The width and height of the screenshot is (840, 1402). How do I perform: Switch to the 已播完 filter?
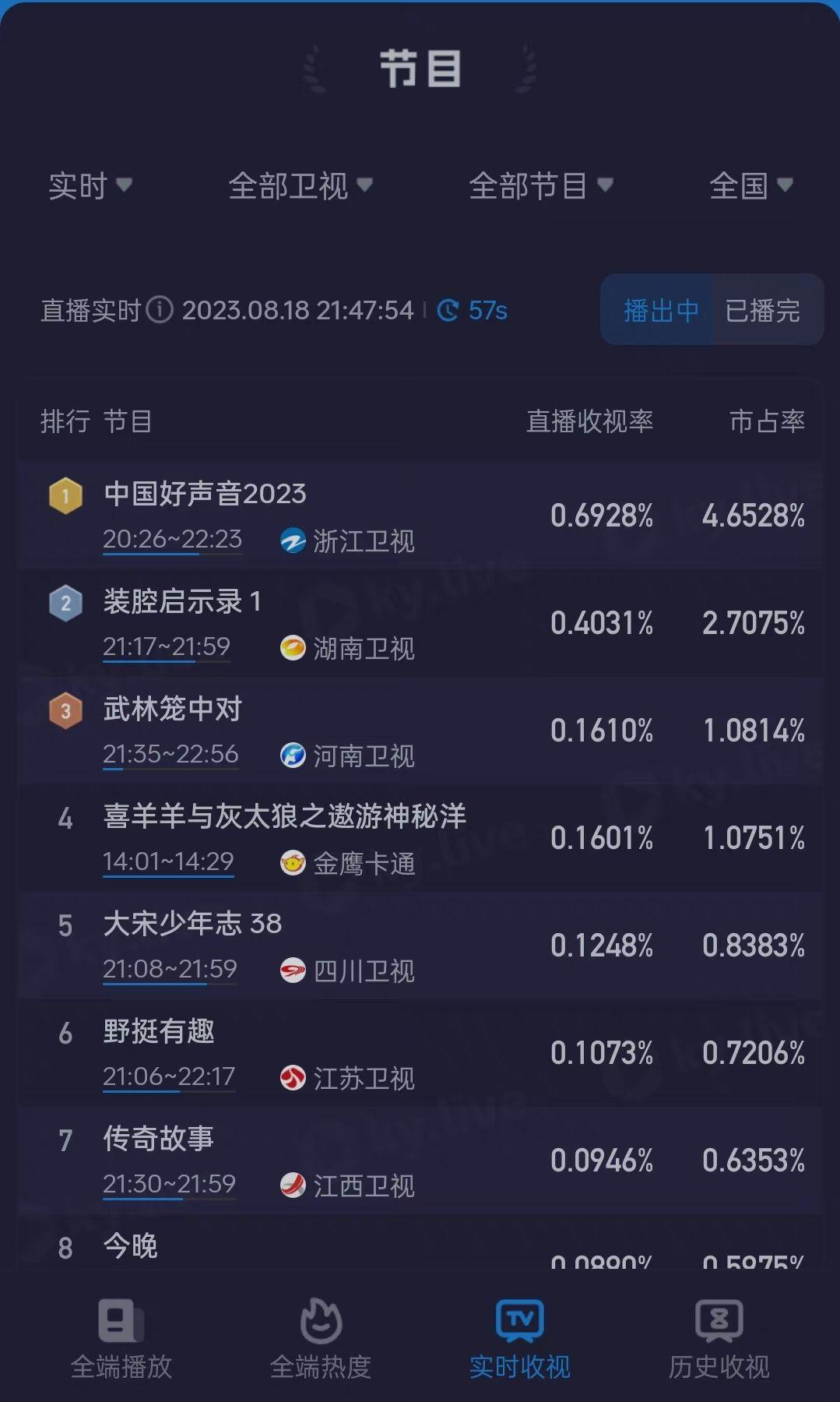[764, 310]
